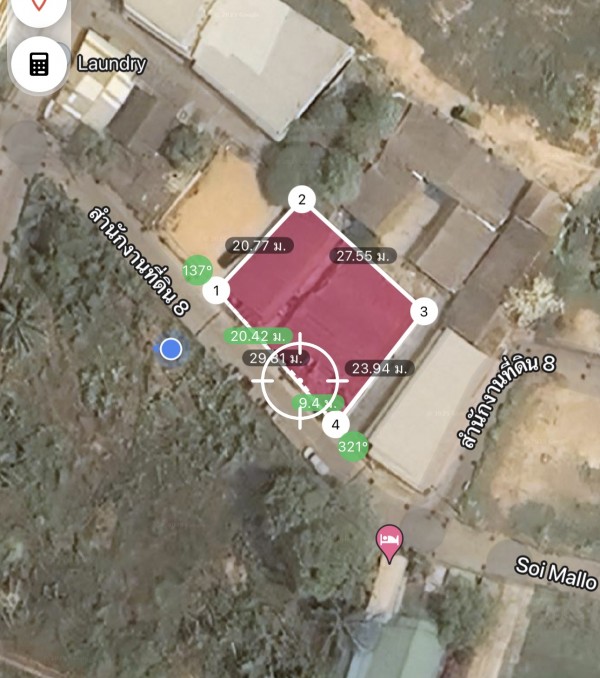The height and width of the screenshot is (678, 600).
Task: Open the pink hotel pin on map
Action: pyautogui.click(x=389, y=541)
